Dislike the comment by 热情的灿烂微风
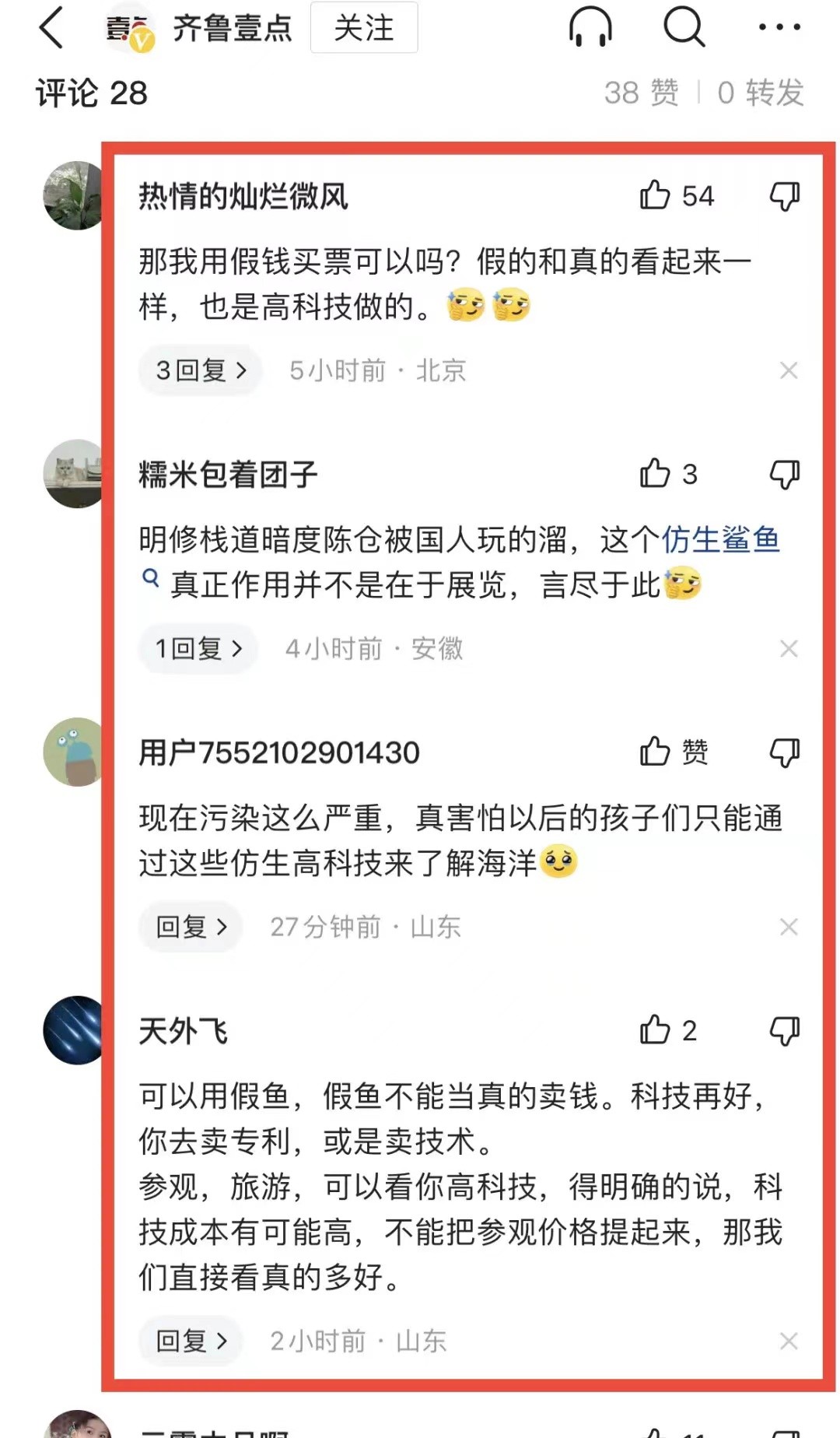Screen dimensions: 840x1438 (784, 196)
